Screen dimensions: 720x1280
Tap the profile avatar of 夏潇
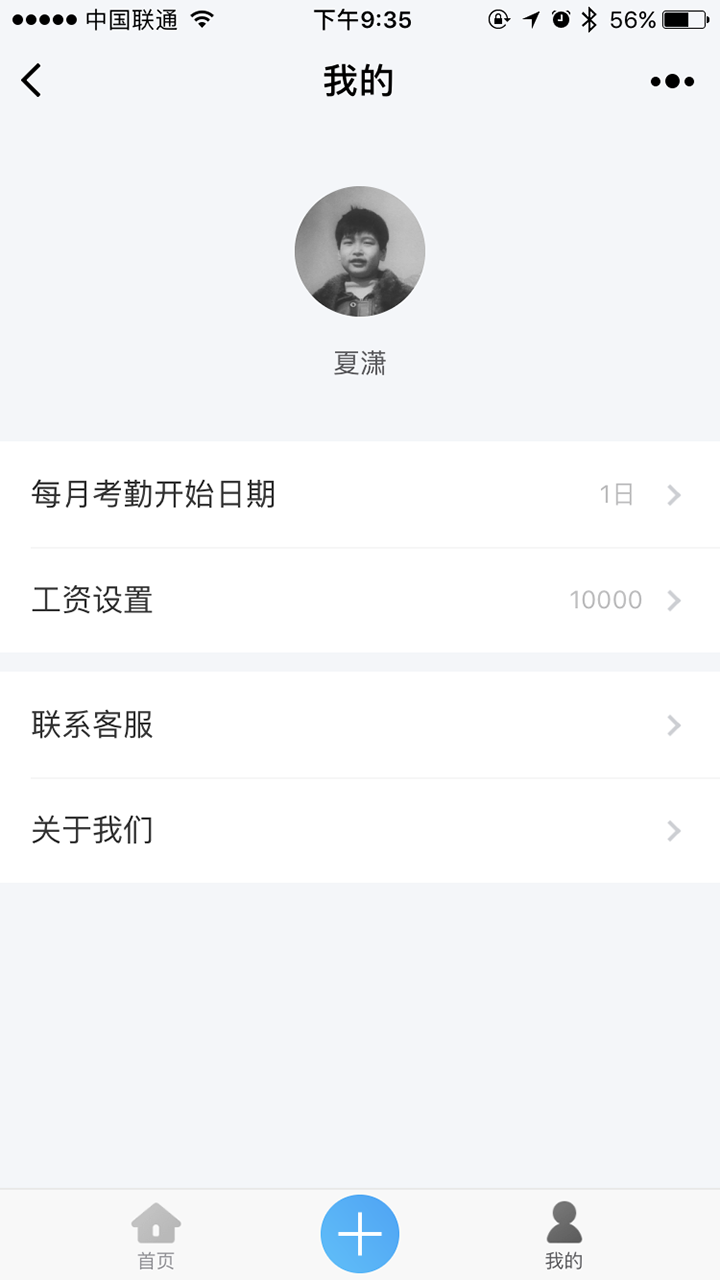(360, 251)
